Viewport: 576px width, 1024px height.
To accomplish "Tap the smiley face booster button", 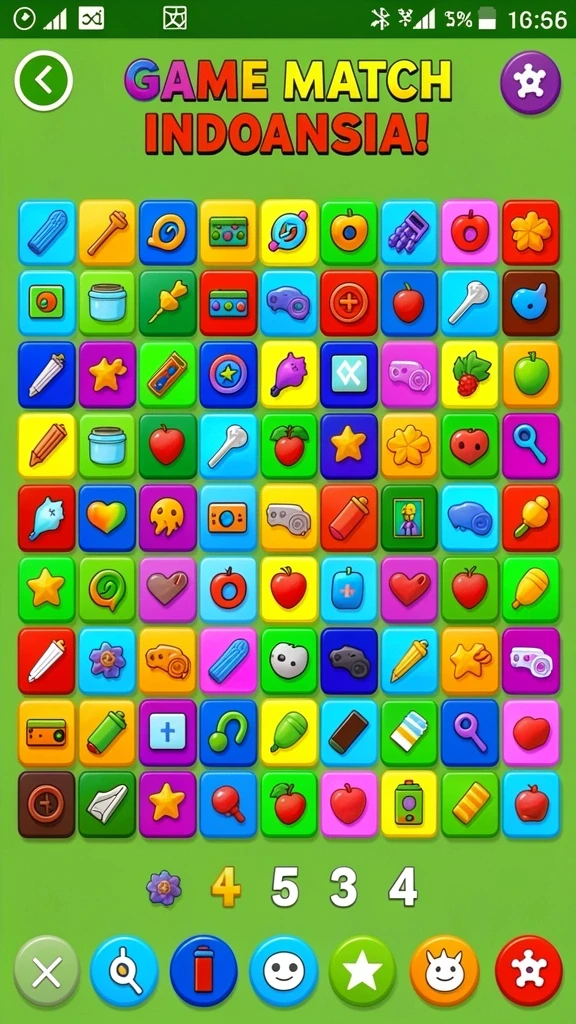I will pos(283,971).
